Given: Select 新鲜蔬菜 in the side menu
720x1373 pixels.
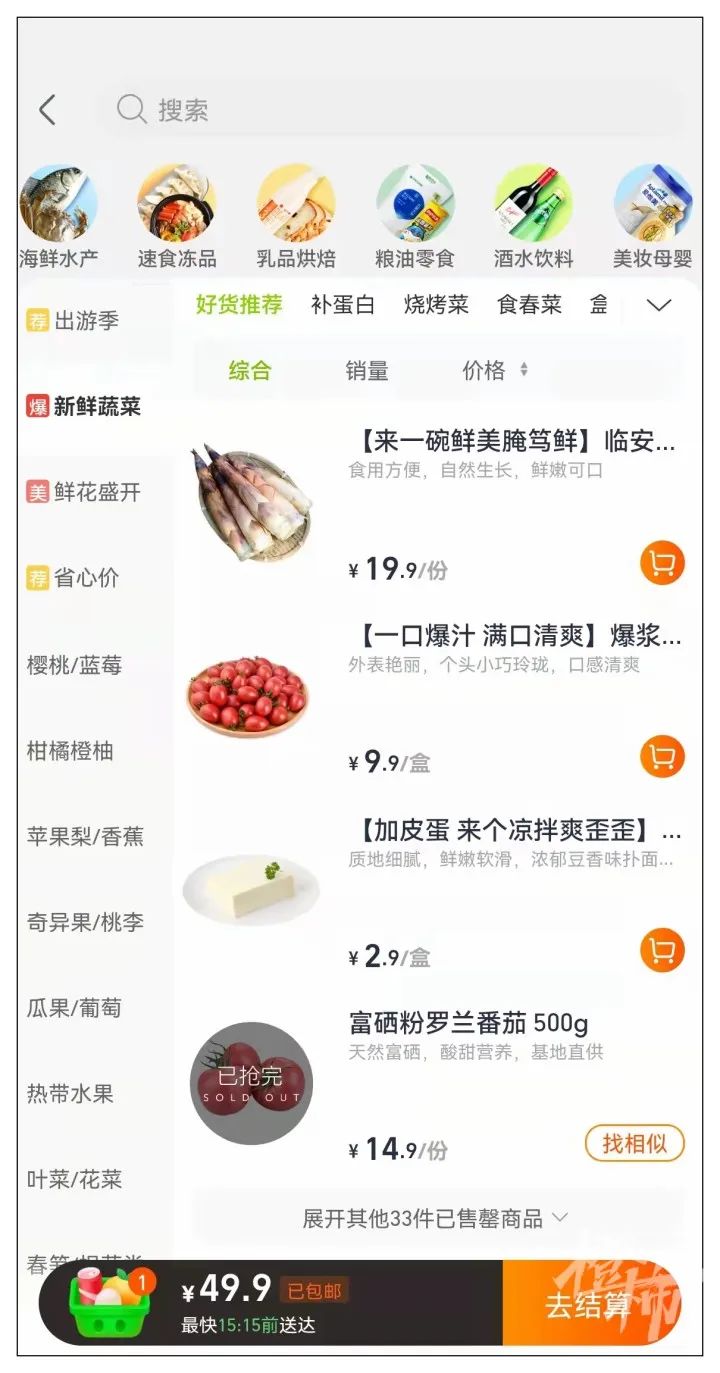Looking at the screenshot, I should coord(96,407).
